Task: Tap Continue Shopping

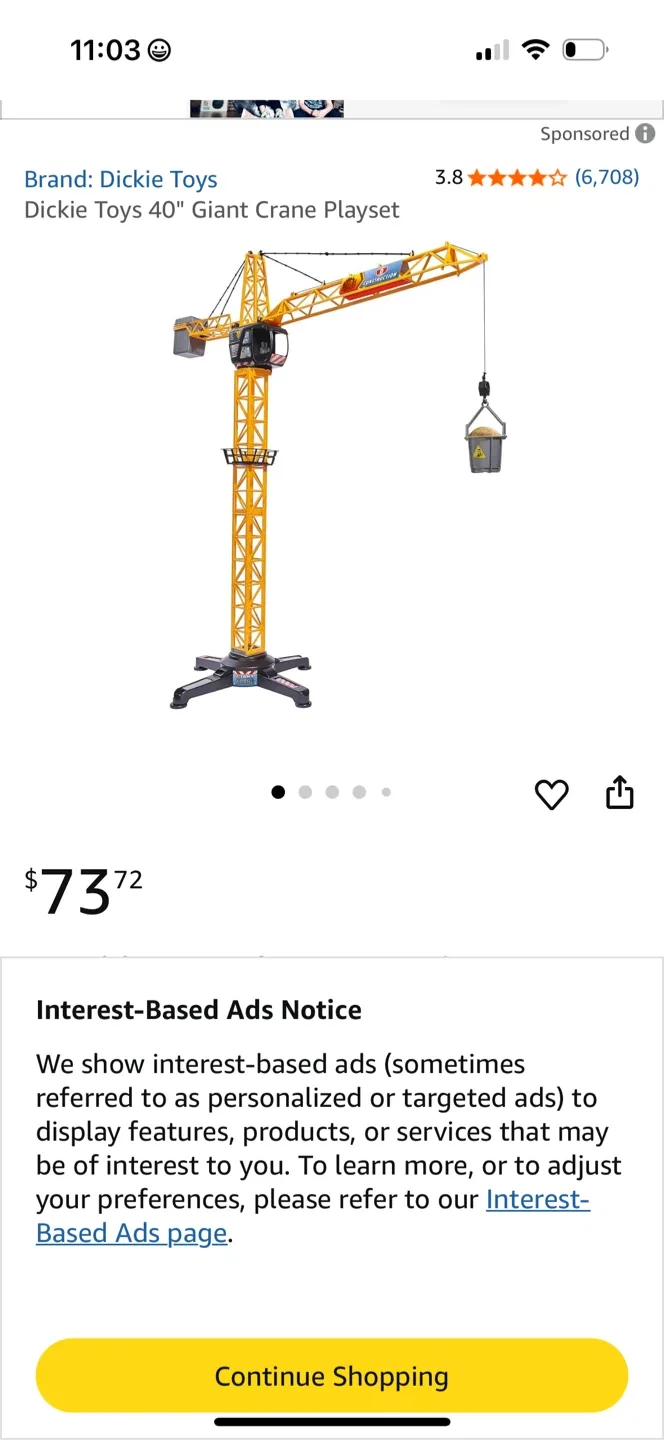Action: pyautogui.click(x=332, y=1376)
